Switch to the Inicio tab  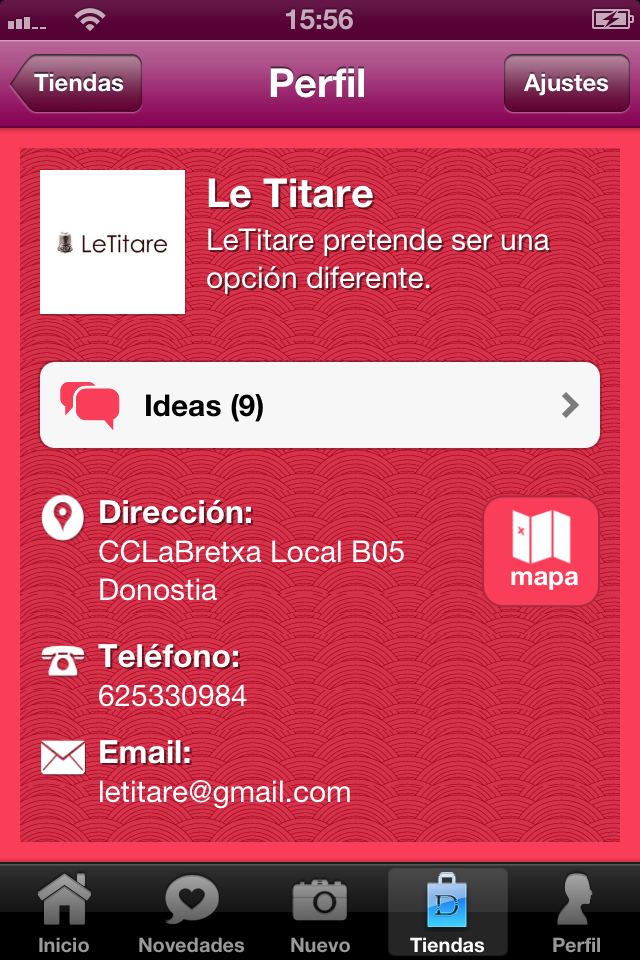(x=64, y=912)
